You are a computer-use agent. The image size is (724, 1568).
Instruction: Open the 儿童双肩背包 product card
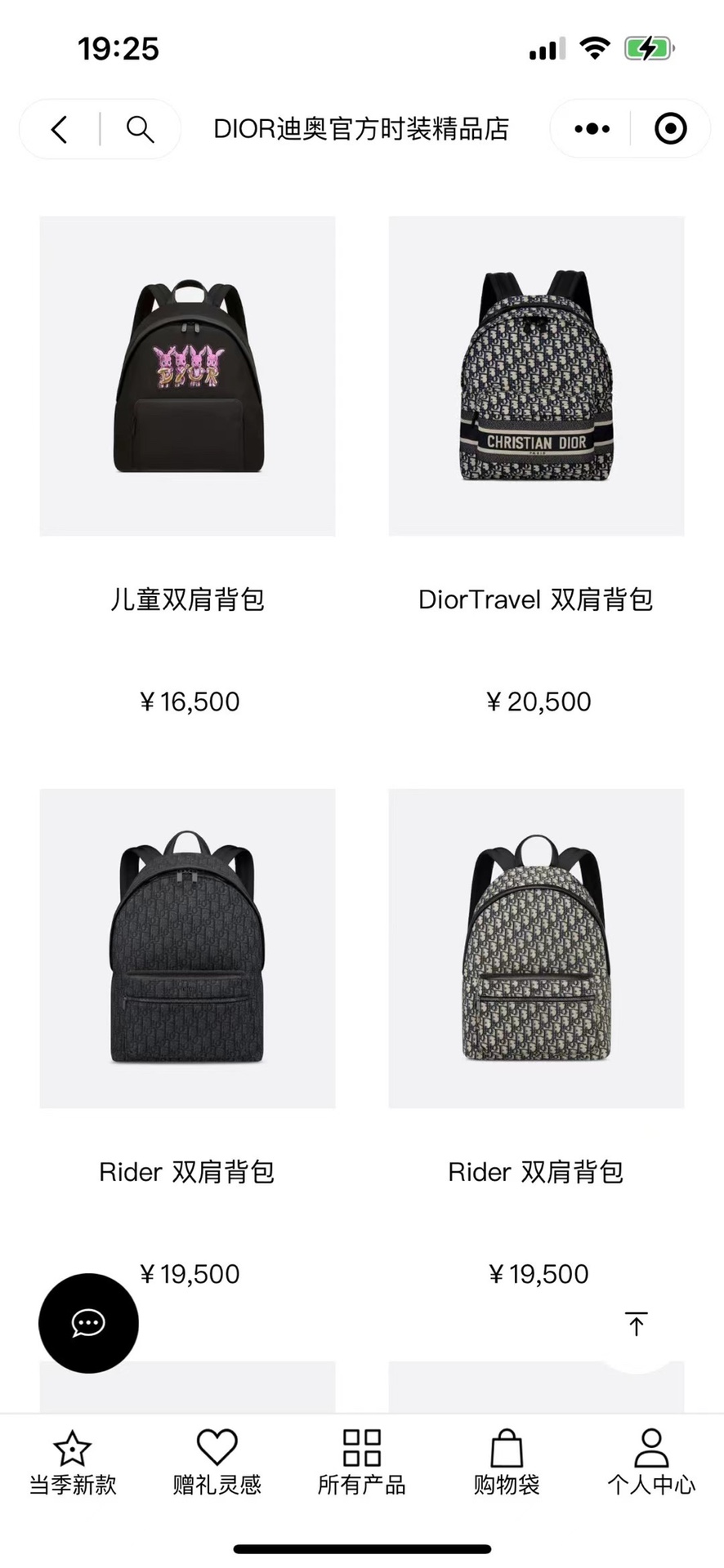tap(187, 376)
